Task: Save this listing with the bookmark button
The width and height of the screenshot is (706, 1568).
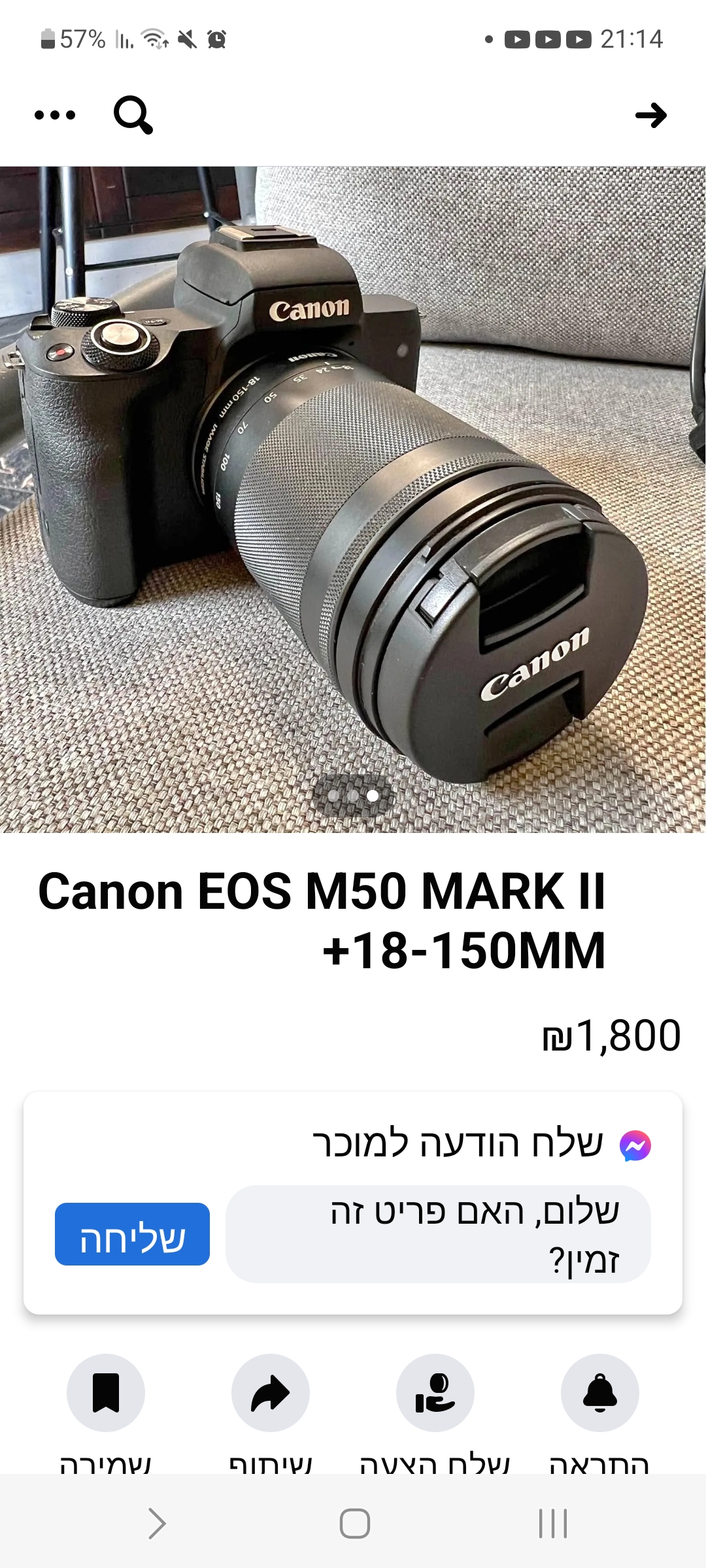Action: [x=106, y=1393]
